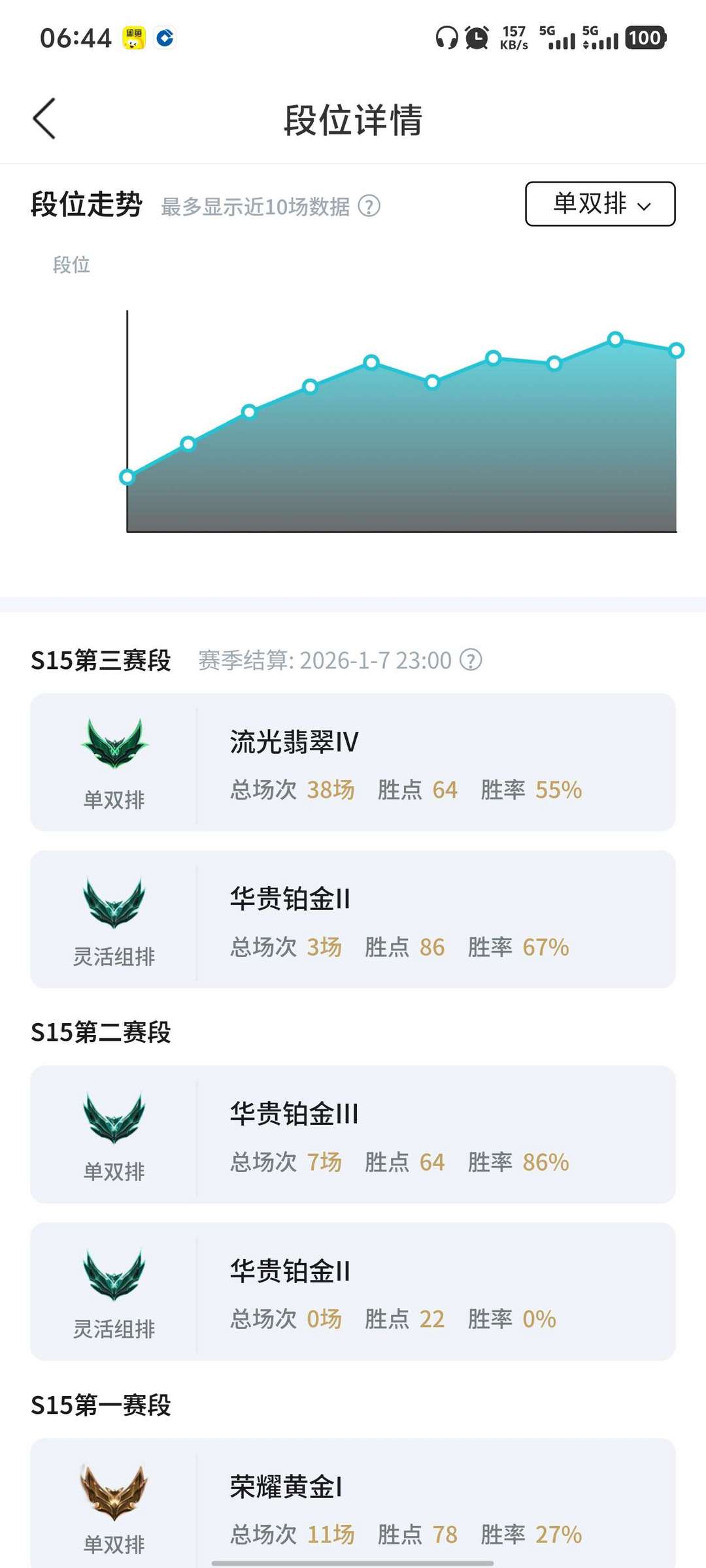Viewport: 706px width, 1568px height.
Task: Switch to 灵活组排 row in current season
Action: tap(353, 921)
